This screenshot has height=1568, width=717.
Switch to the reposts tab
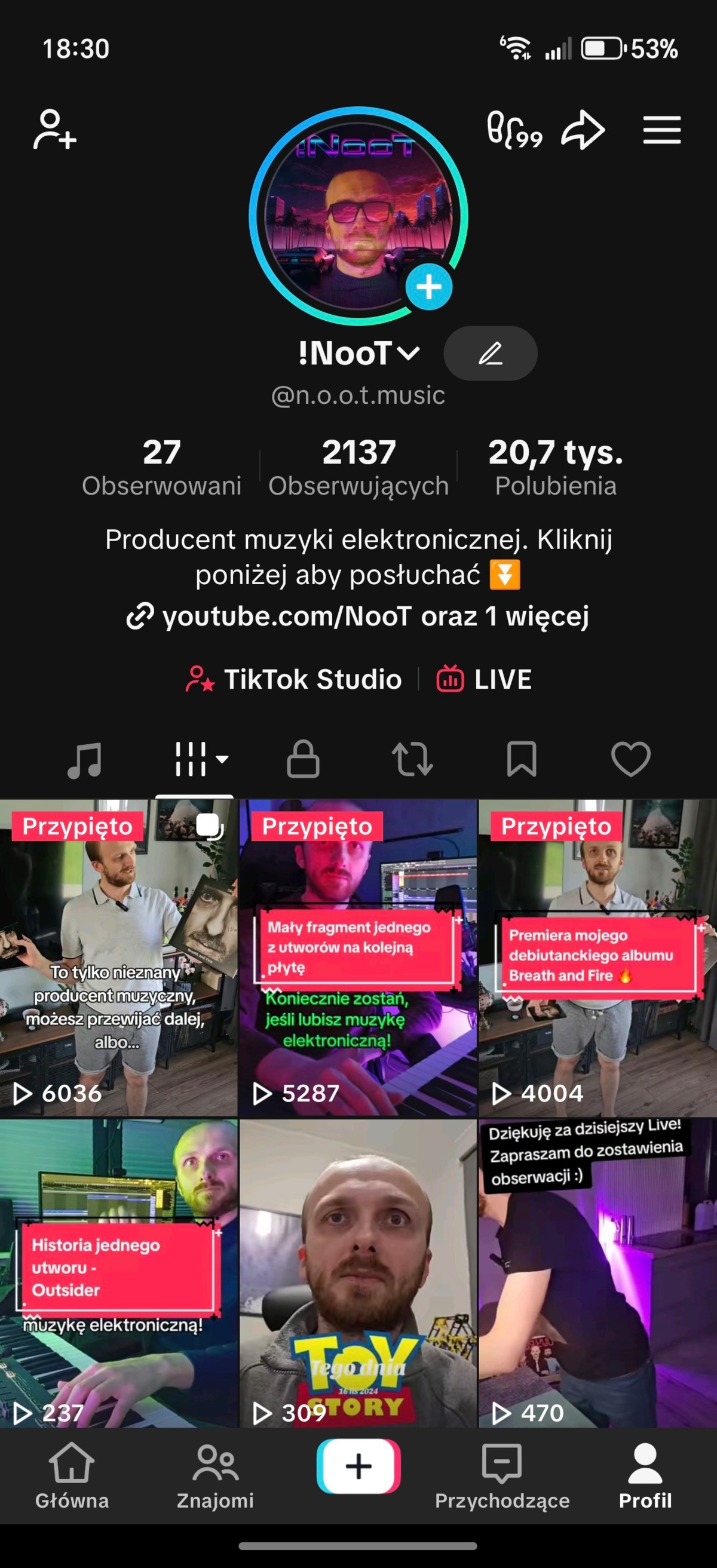412,760
